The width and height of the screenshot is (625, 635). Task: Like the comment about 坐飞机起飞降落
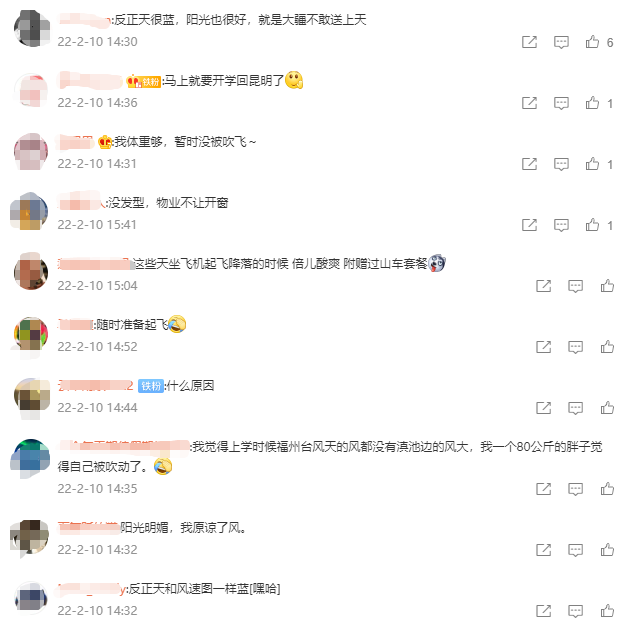(606, 286)
